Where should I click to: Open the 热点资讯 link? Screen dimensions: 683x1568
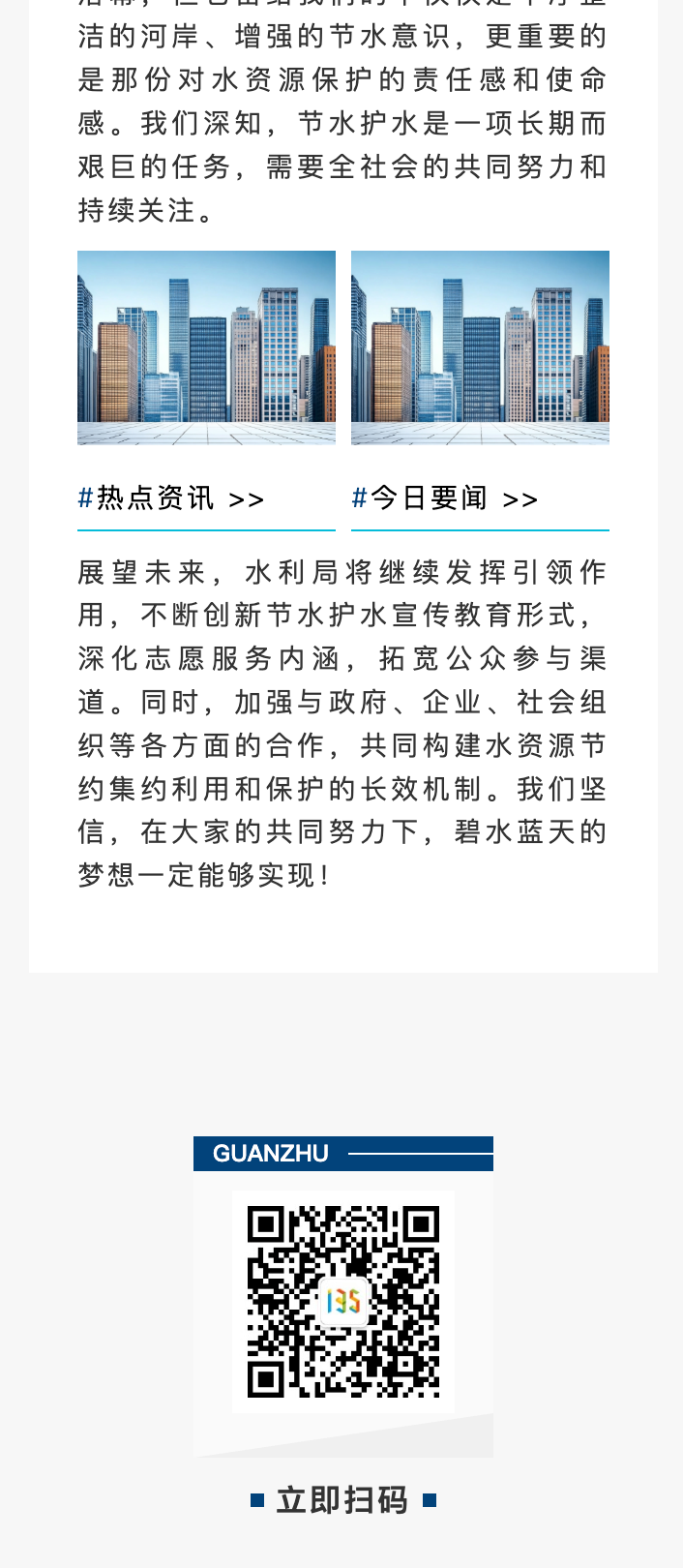tap(171, 498)
